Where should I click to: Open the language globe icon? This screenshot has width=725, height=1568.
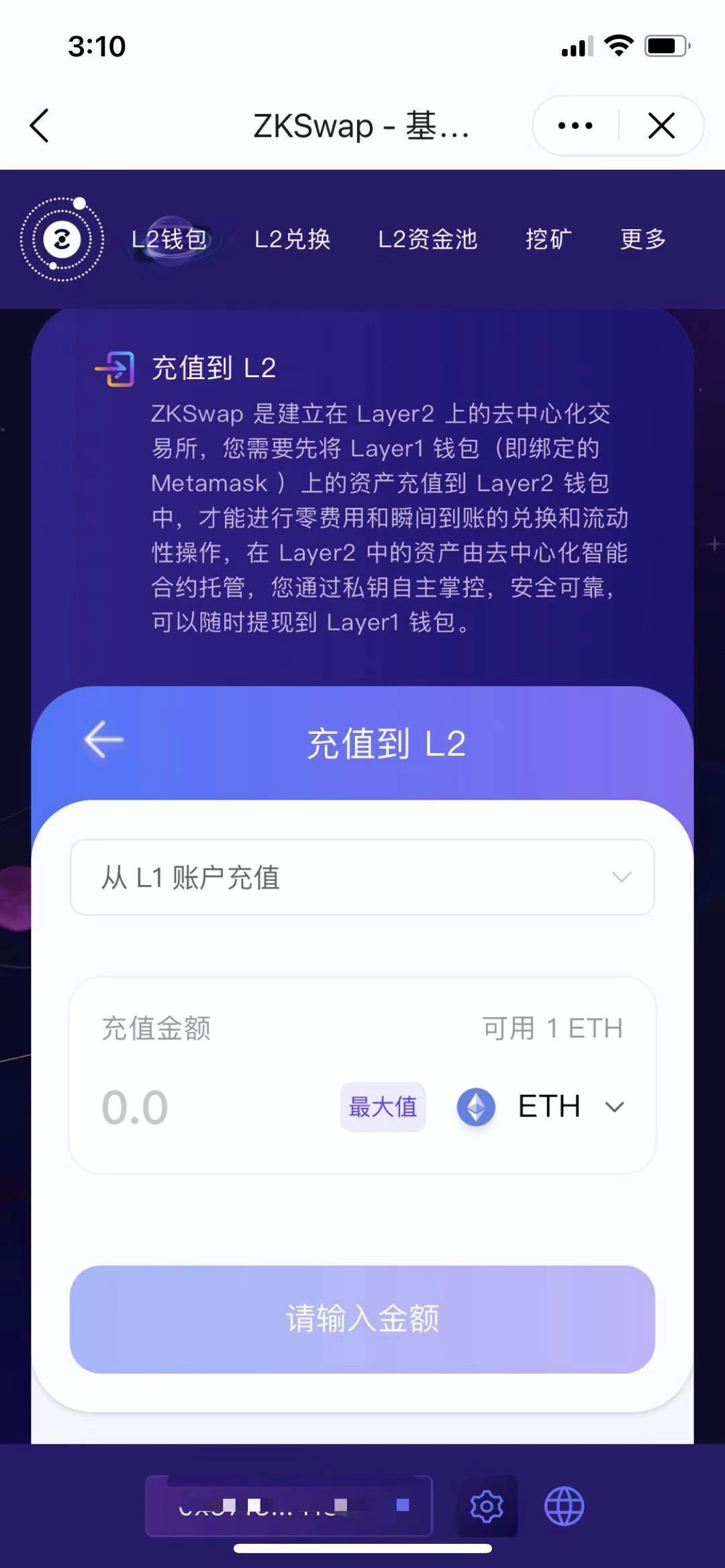[x=564, y=1506]
